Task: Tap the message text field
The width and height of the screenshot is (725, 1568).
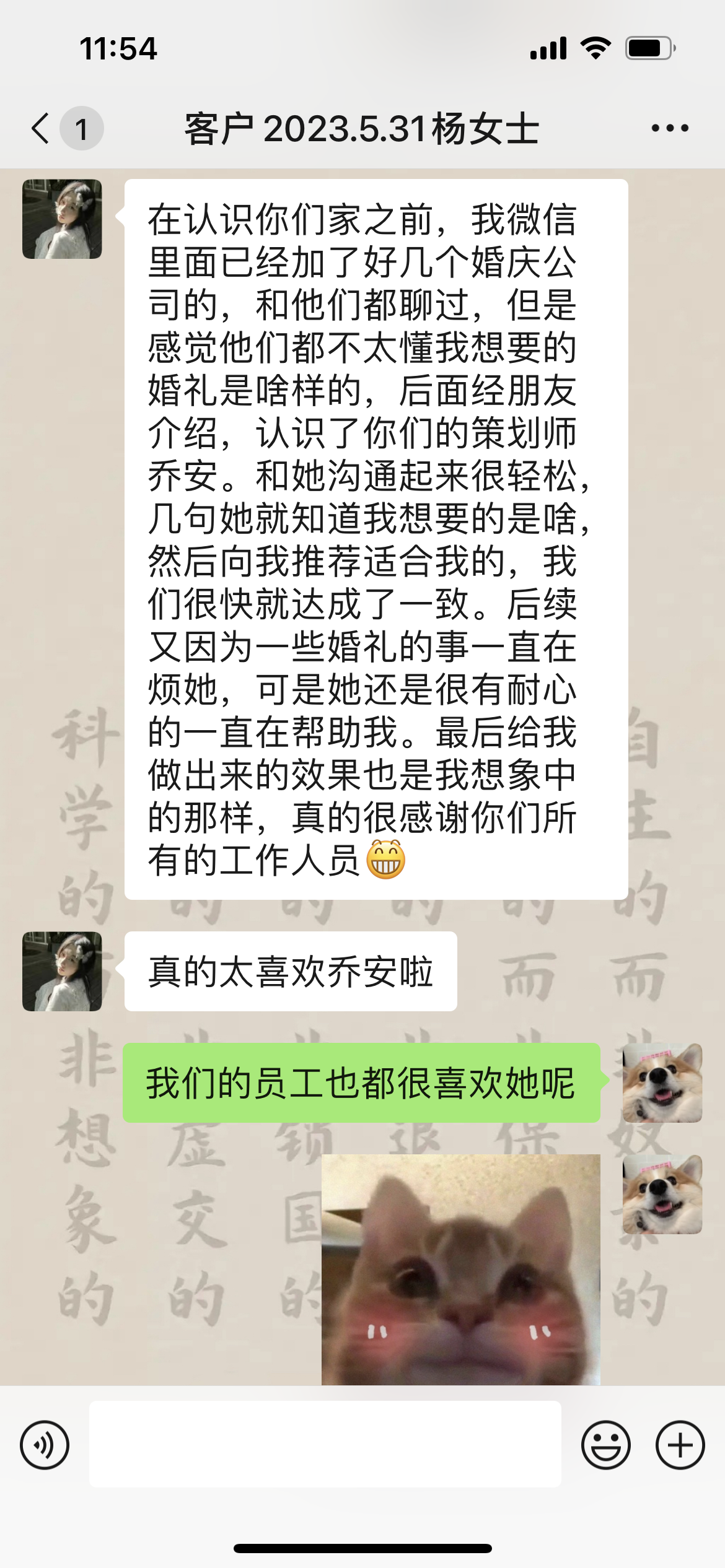Action: [325, 1444]
